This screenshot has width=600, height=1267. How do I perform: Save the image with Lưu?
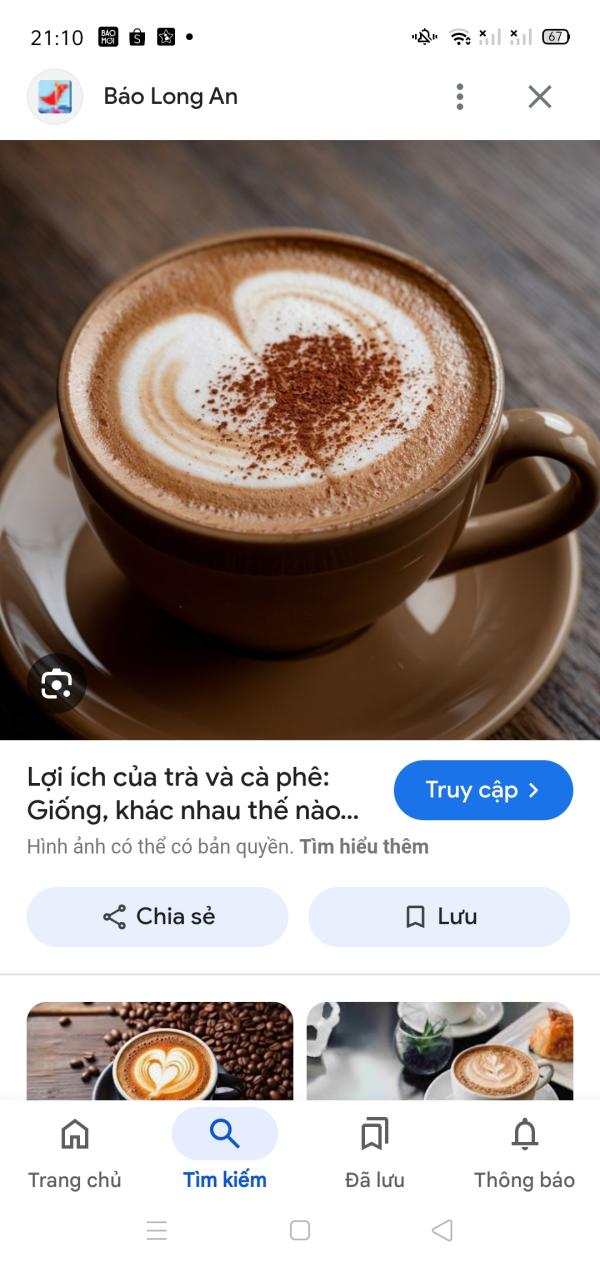(x=439, y=916)
